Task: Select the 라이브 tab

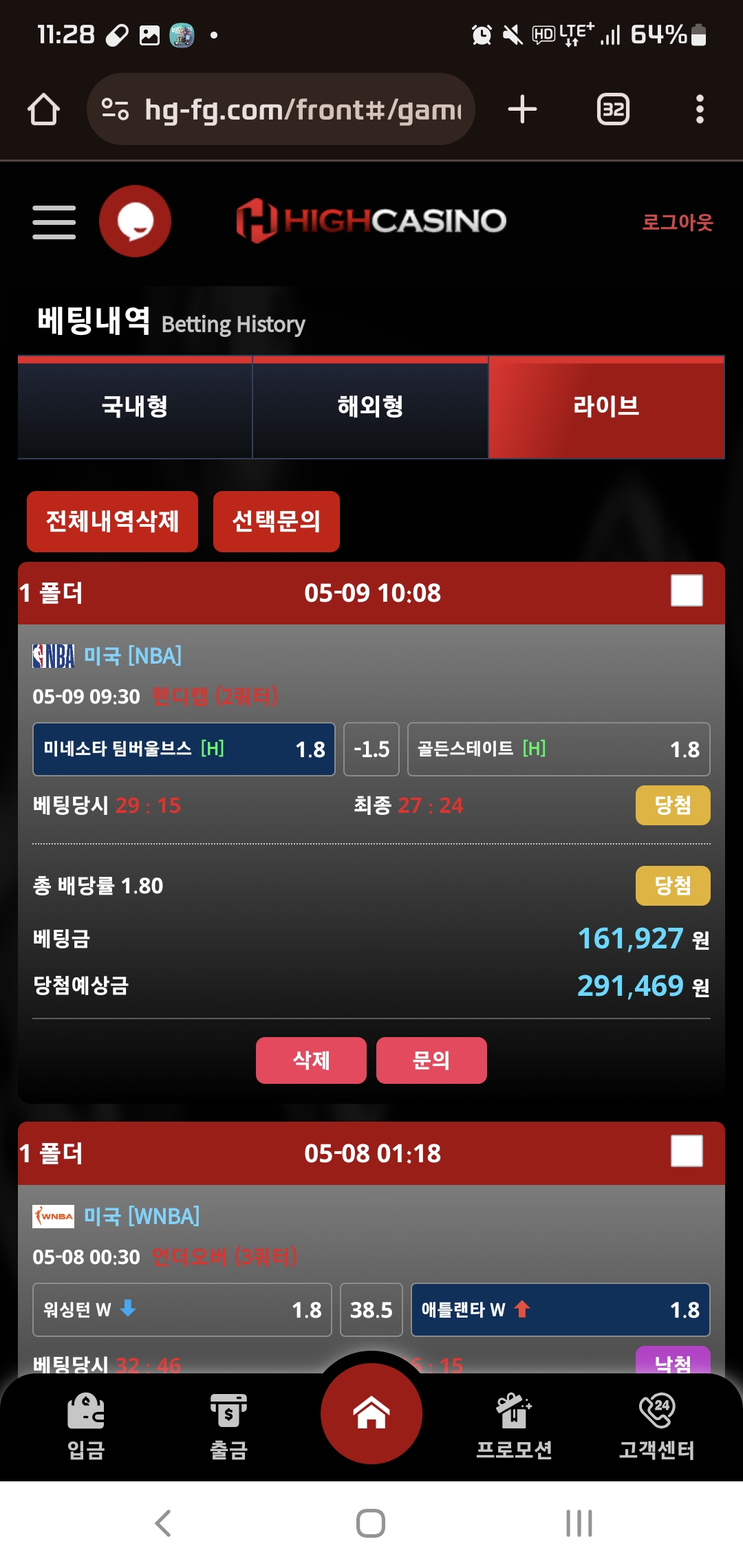Action: point(606,407)
